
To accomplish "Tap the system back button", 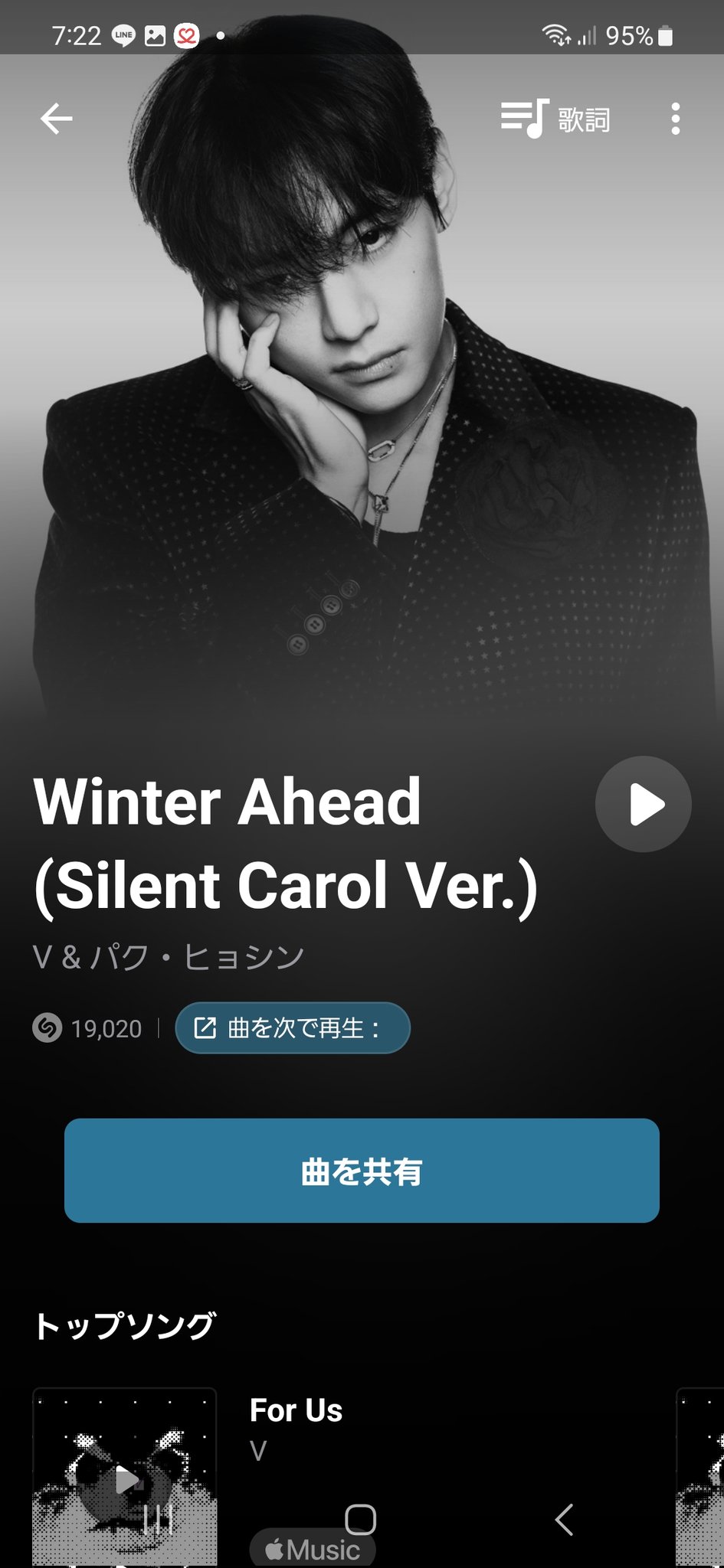I will click(x=564, y=1520).
